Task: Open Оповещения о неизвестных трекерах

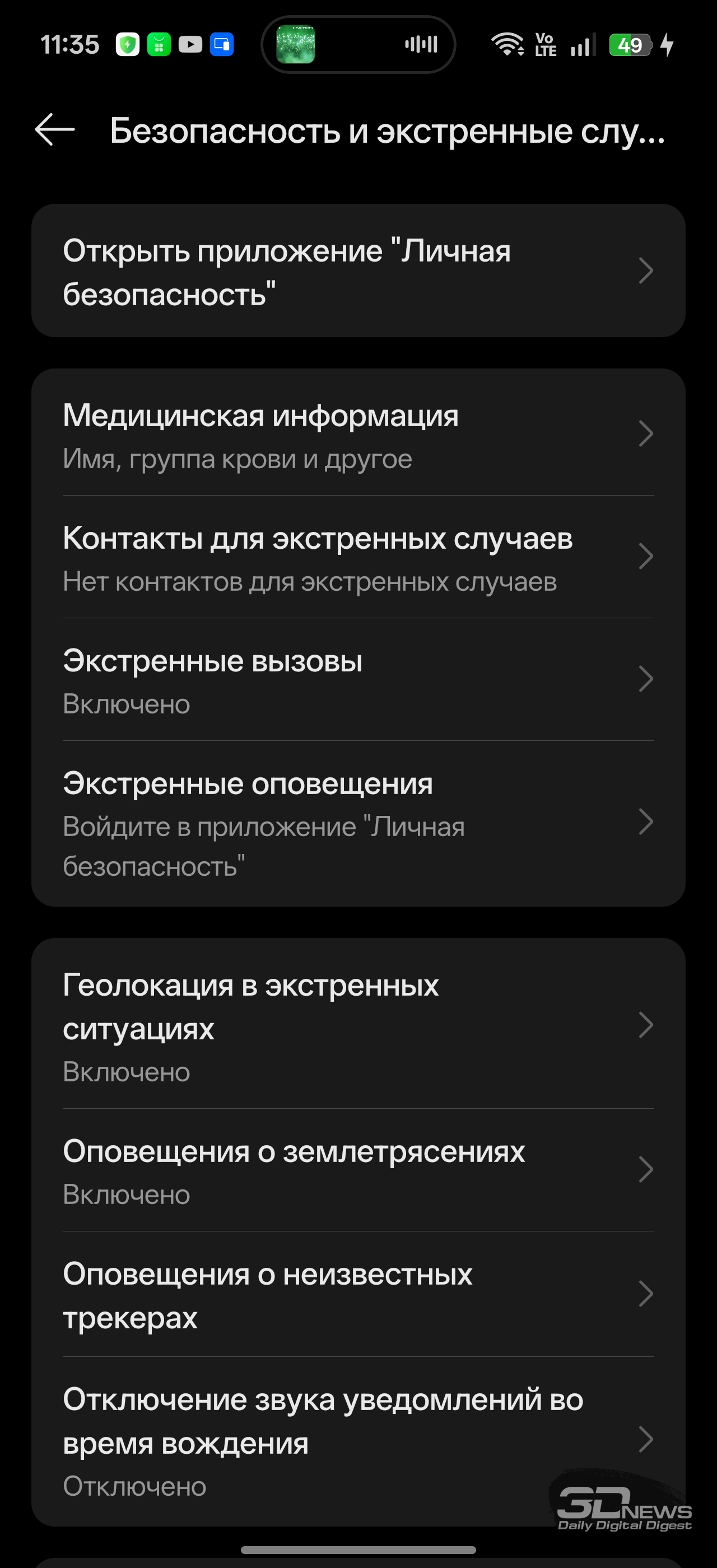Action: [x=358, y=1294]
